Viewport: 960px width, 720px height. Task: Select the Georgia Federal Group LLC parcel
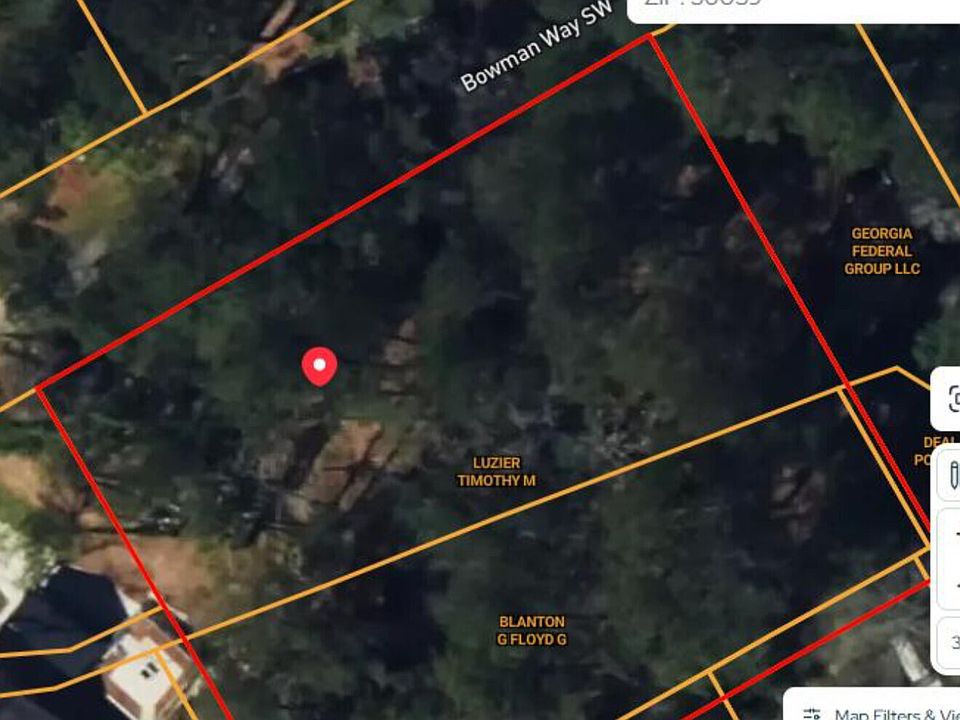click(881, 251)
